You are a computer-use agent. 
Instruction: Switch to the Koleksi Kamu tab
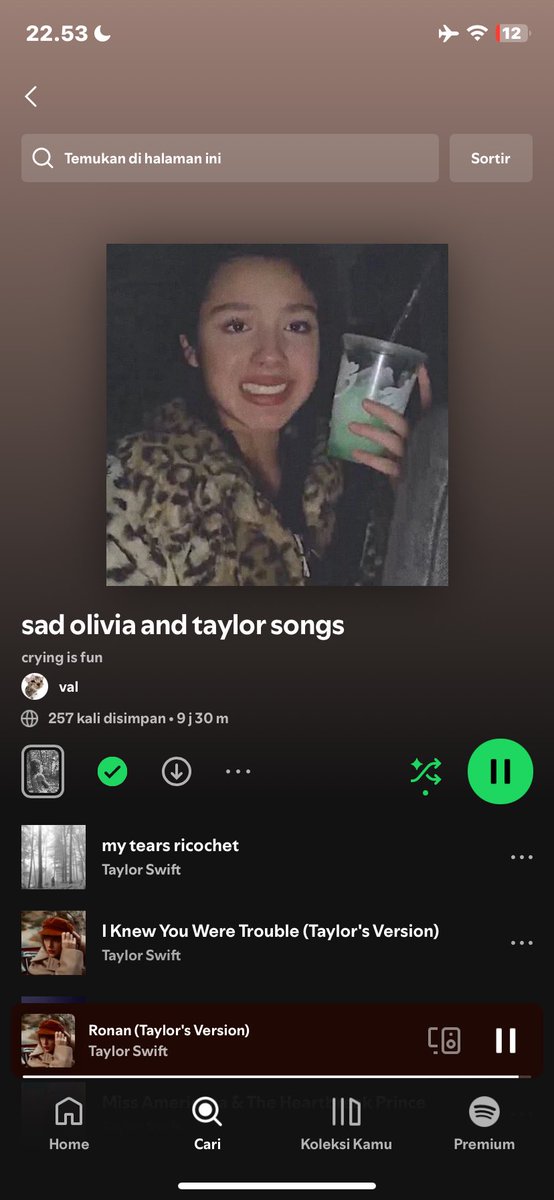[x=346, y=1123]
